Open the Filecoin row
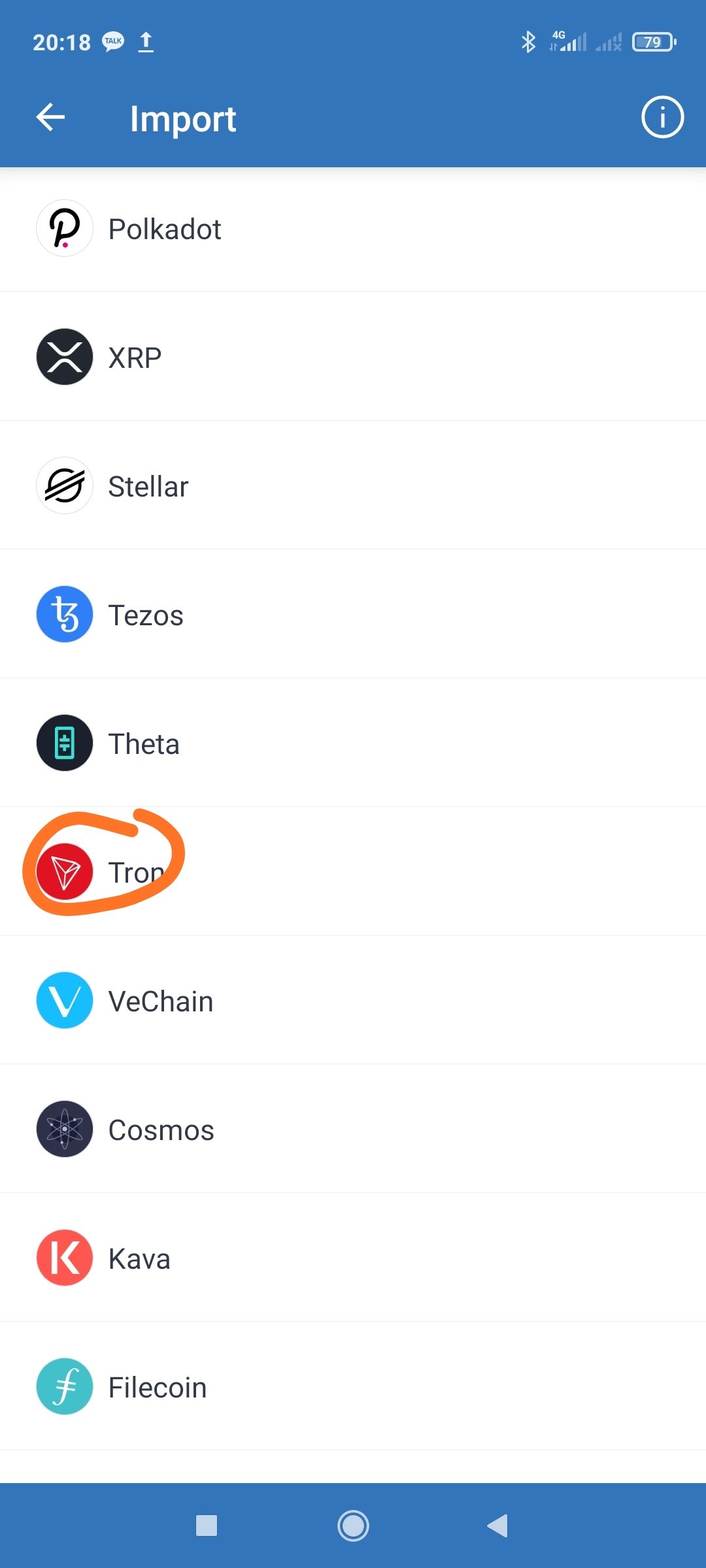The width and height of the screenshot is (706, 1568). 353,1386
